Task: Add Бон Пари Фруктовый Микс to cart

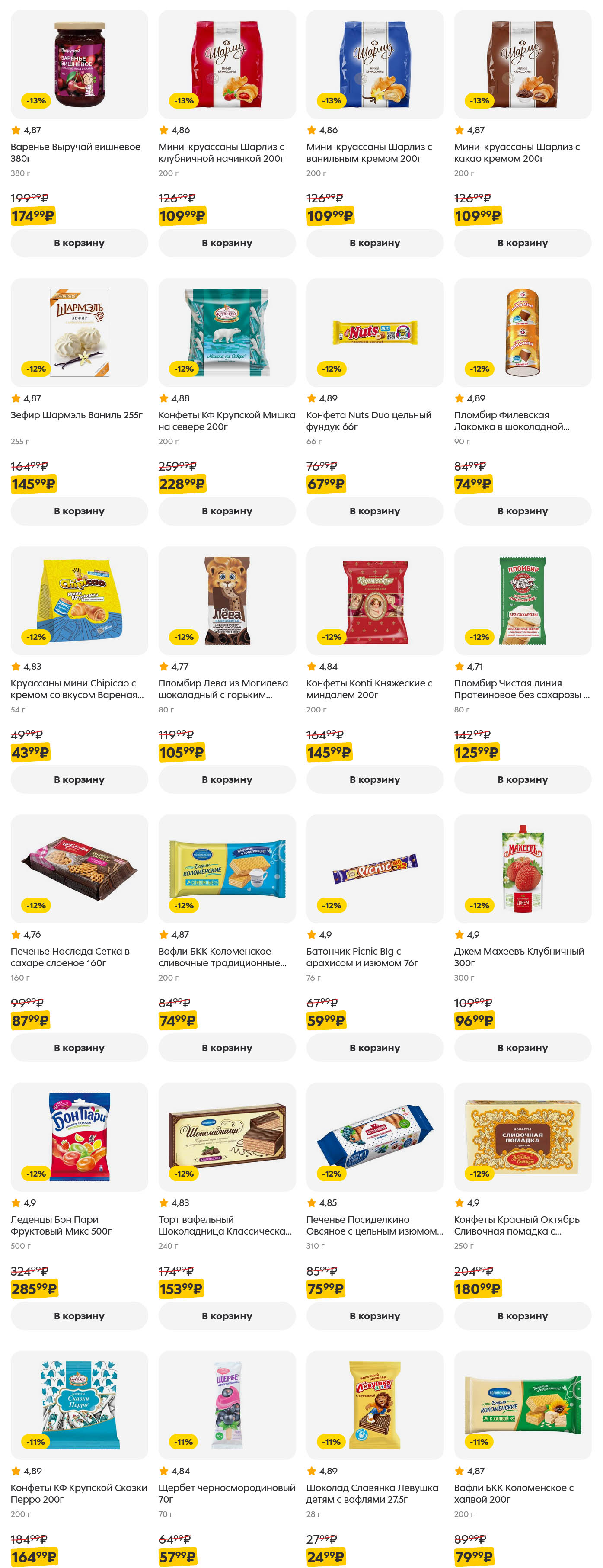Action: click(79, 1316)
